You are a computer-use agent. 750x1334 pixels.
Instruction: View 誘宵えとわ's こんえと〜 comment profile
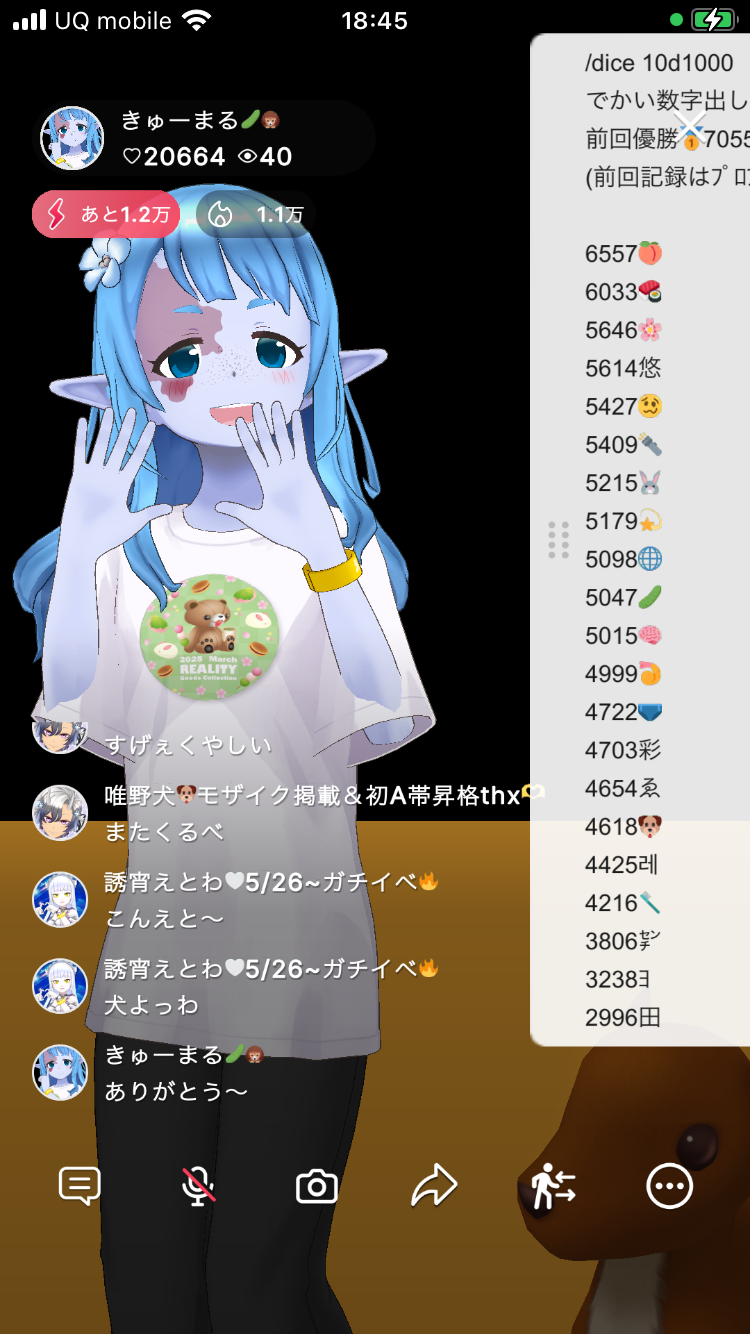point(60,899)
